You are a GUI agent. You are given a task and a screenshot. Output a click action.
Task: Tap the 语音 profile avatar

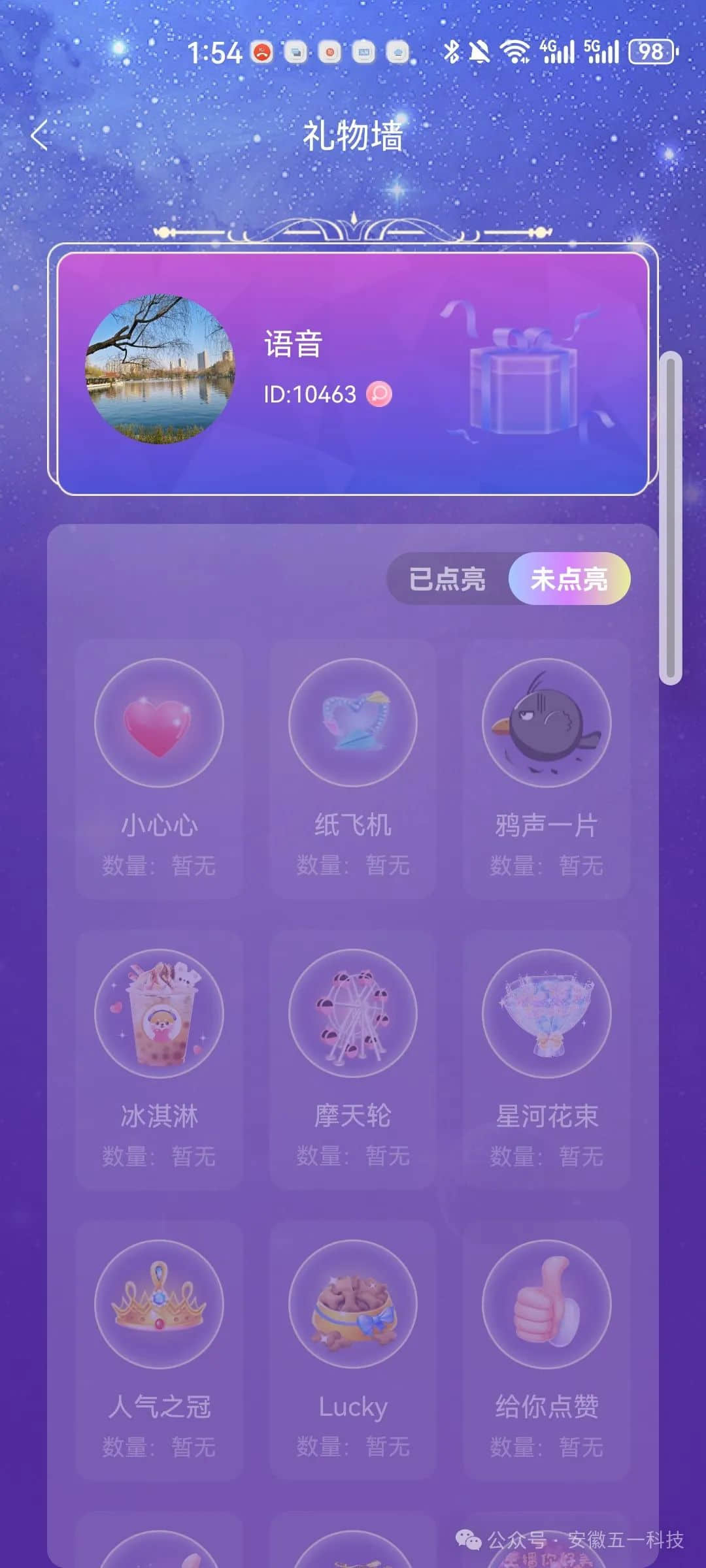[x=160, y=370]
